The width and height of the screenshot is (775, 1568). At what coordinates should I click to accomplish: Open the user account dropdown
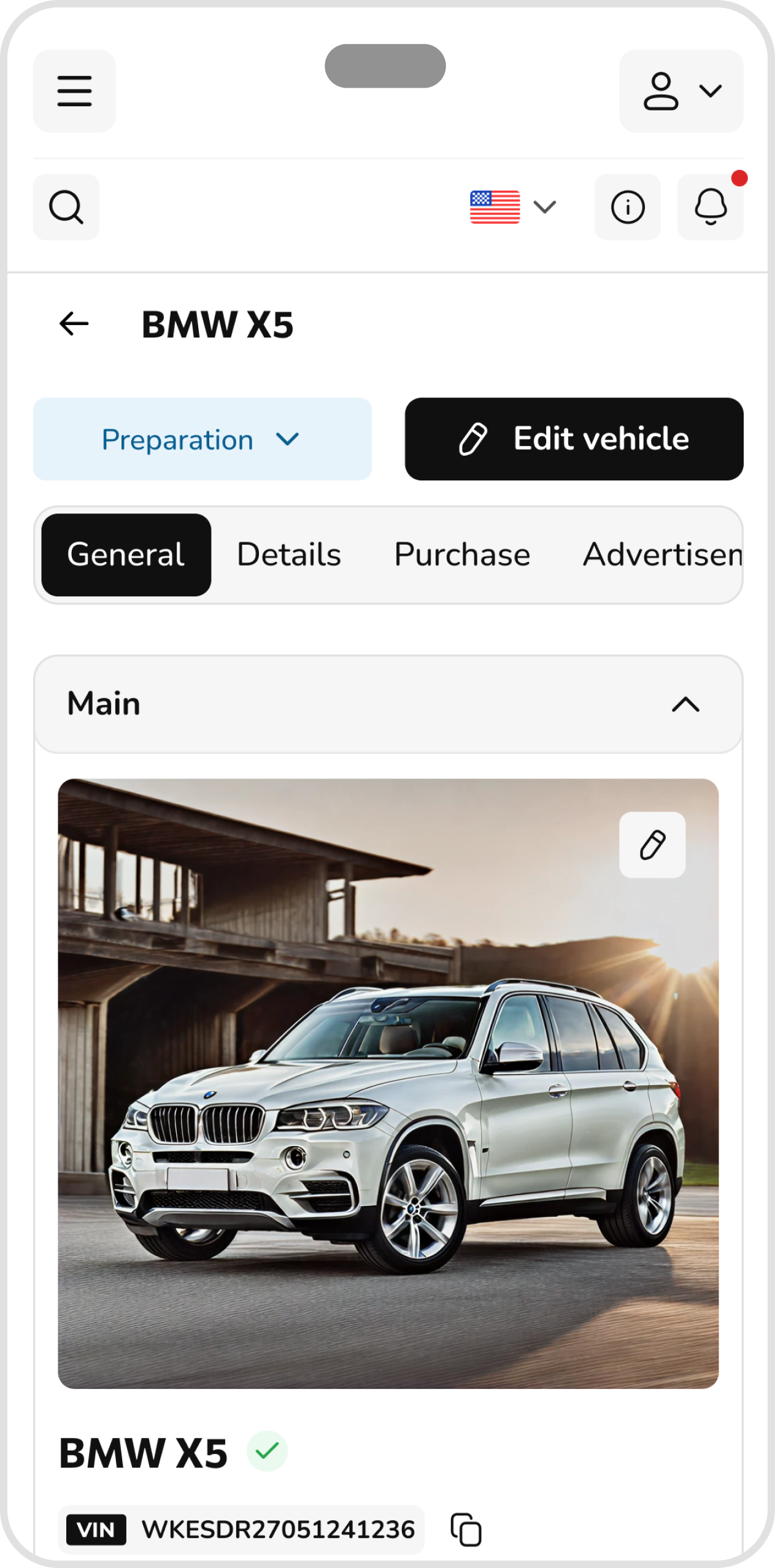(681, 91)
